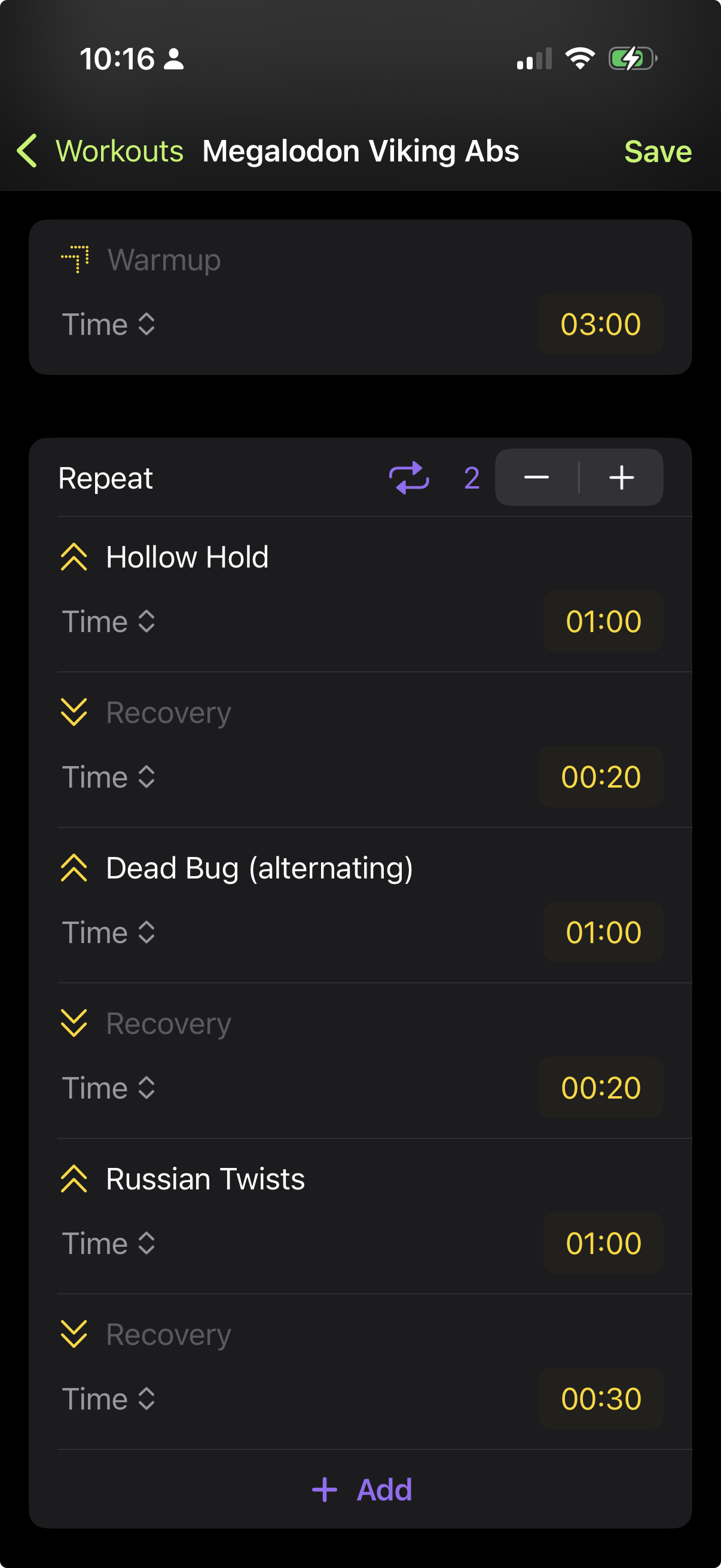Rename the Hollow Hold step
The height and width of the screenshot is (1568, 721).
pyautogui.click(x=187, y=557)
